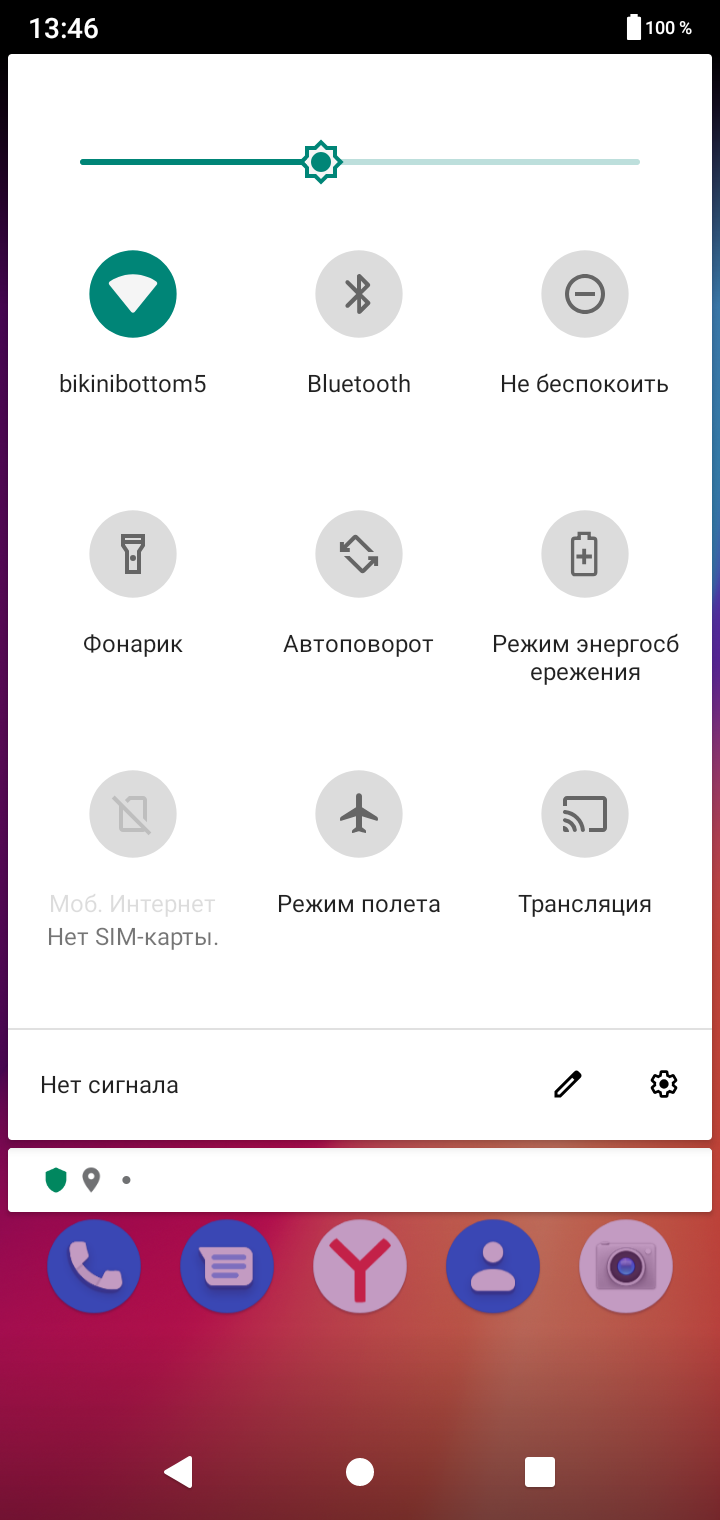
Task: Turn on Режим полета
Action: click(359, 814)
